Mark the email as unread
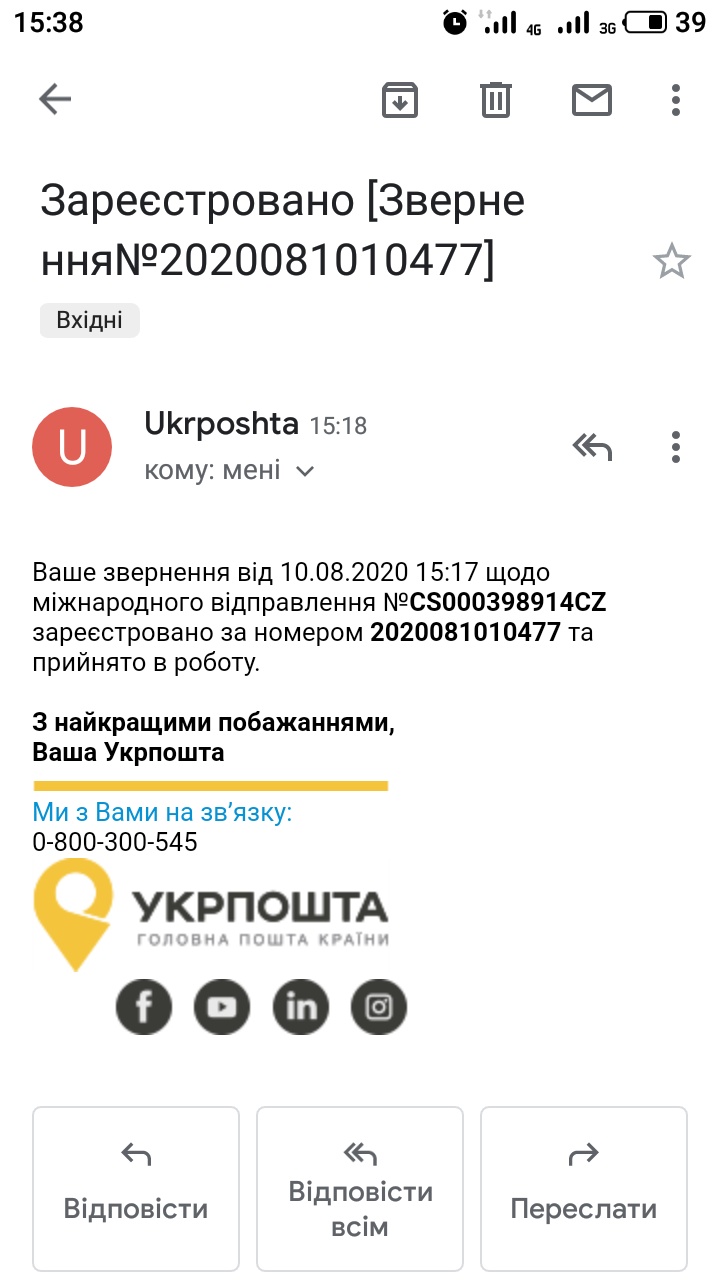 [x=591, y=99]
